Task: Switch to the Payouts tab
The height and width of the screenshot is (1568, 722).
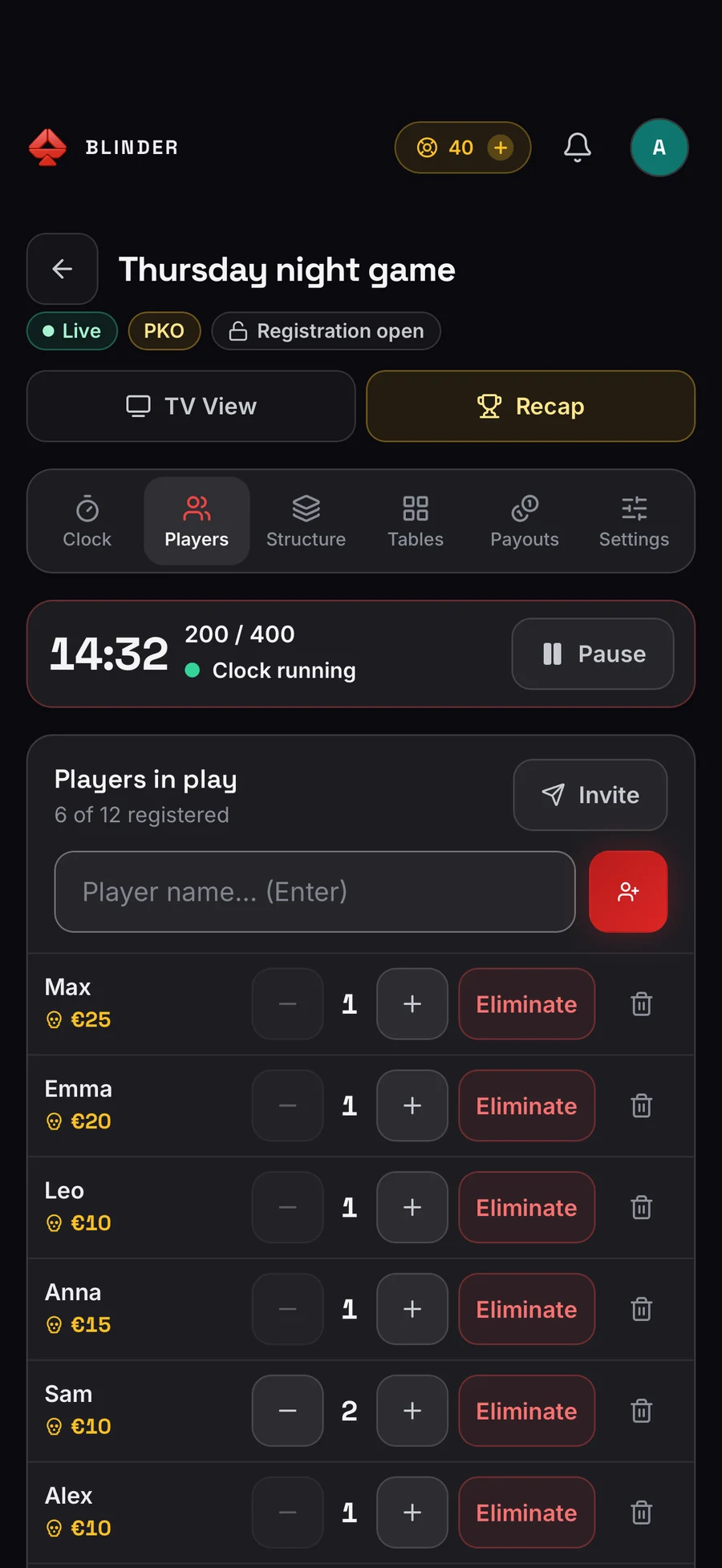Action: pyautogui.click(x=525, y=521)
